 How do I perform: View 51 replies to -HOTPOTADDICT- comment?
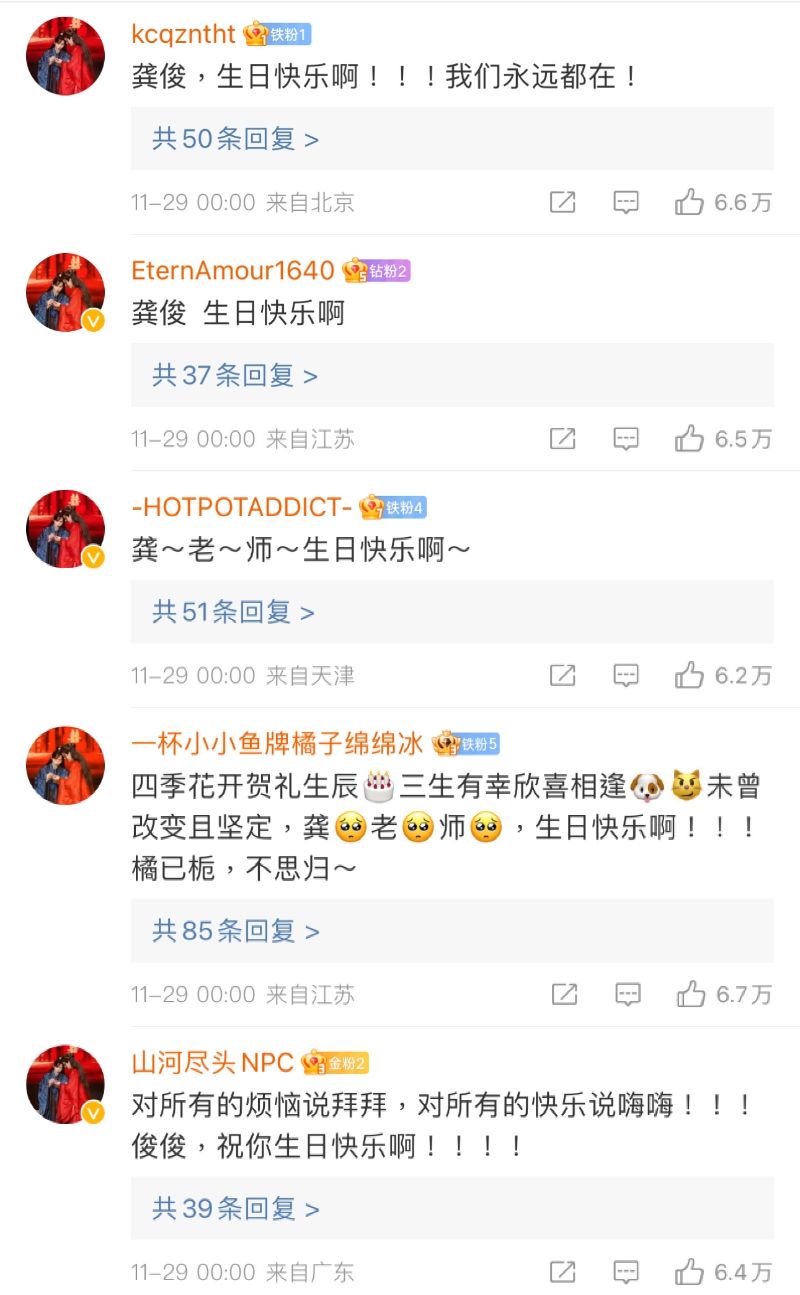(234, 612)
